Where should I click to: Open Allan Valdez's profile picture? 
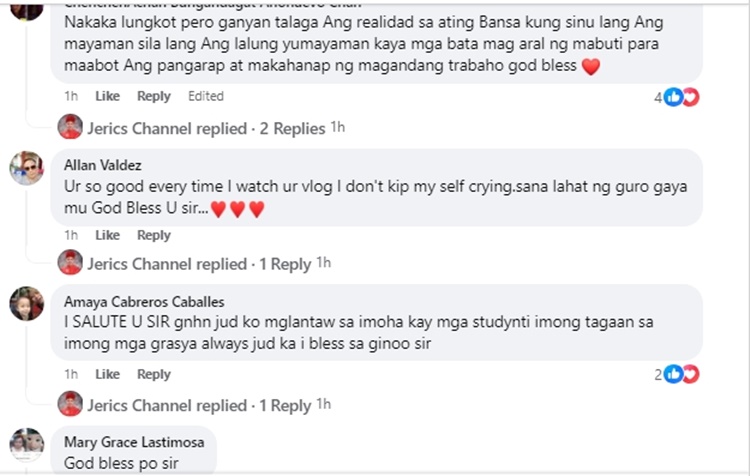point(27,168)
